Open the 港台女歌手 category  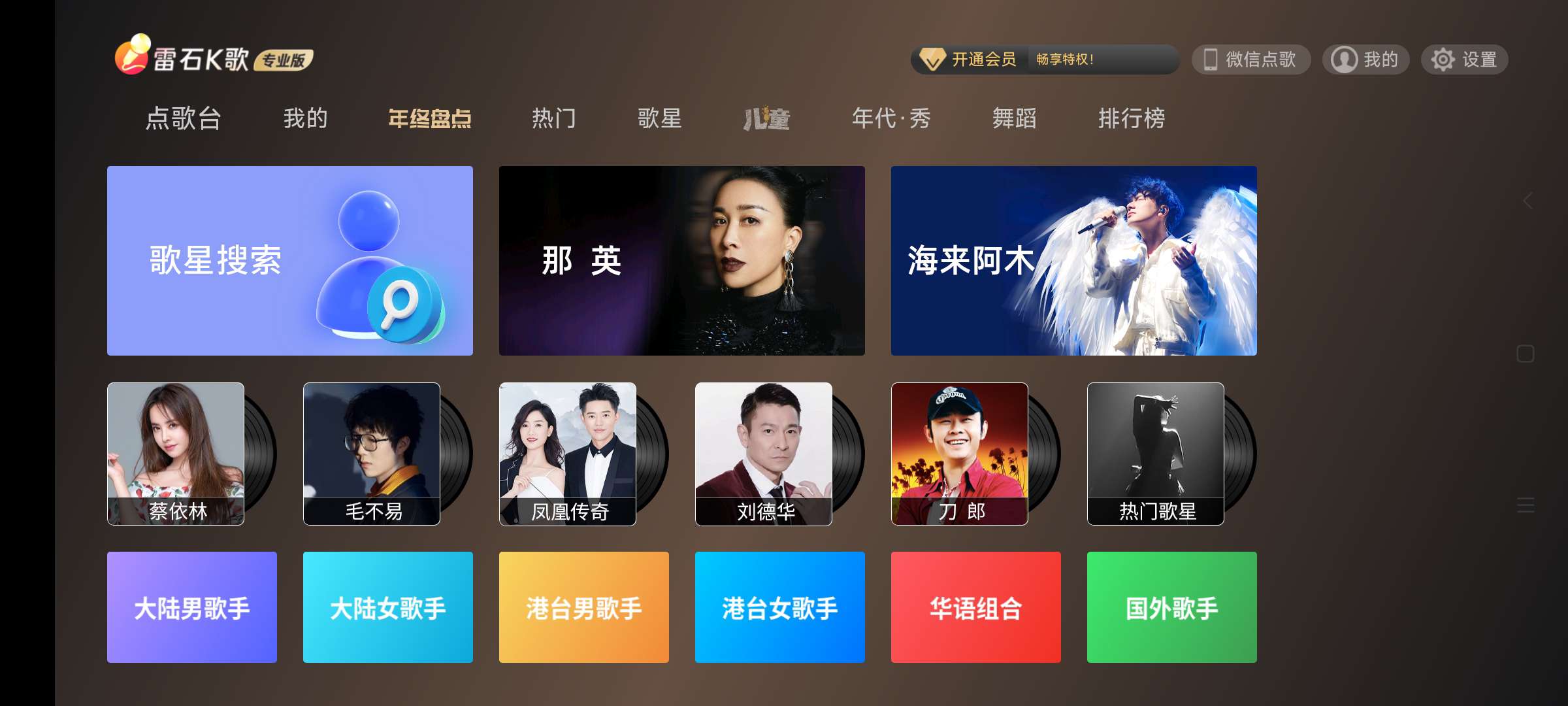click(x=779, y=607)
